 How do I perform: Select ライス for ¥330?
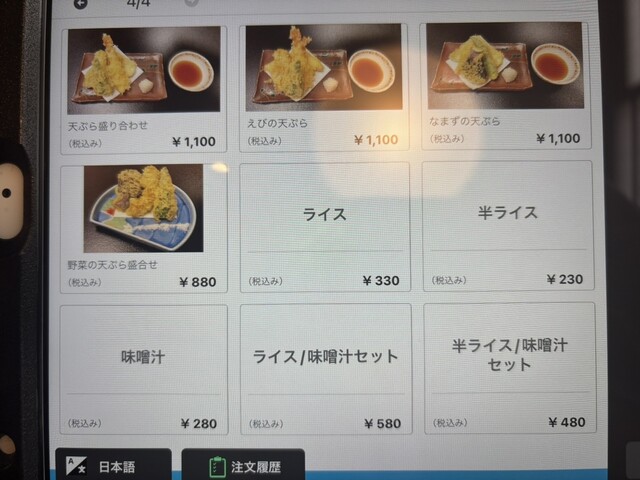(x=325, y=227)
